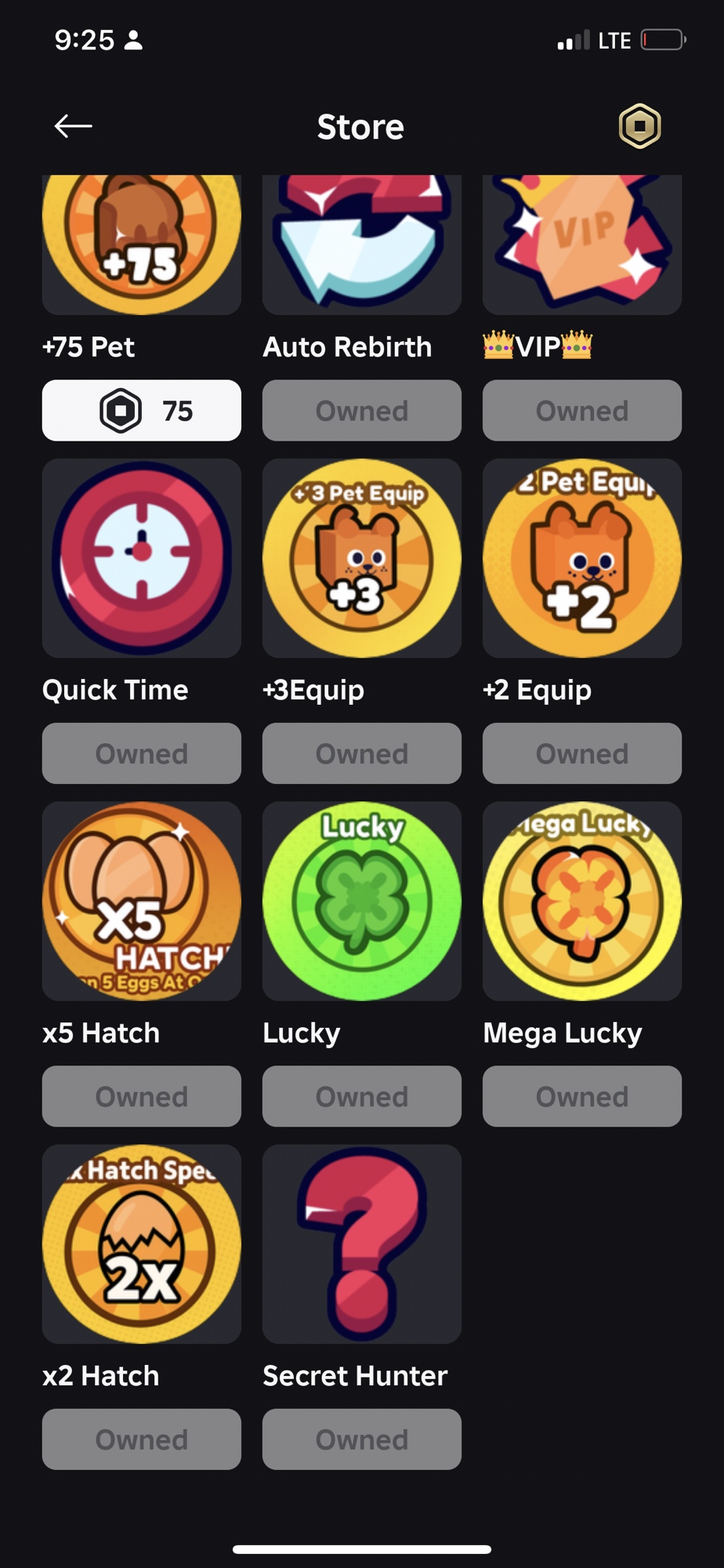Buy +75 Pet for 75 Robux

142,410
